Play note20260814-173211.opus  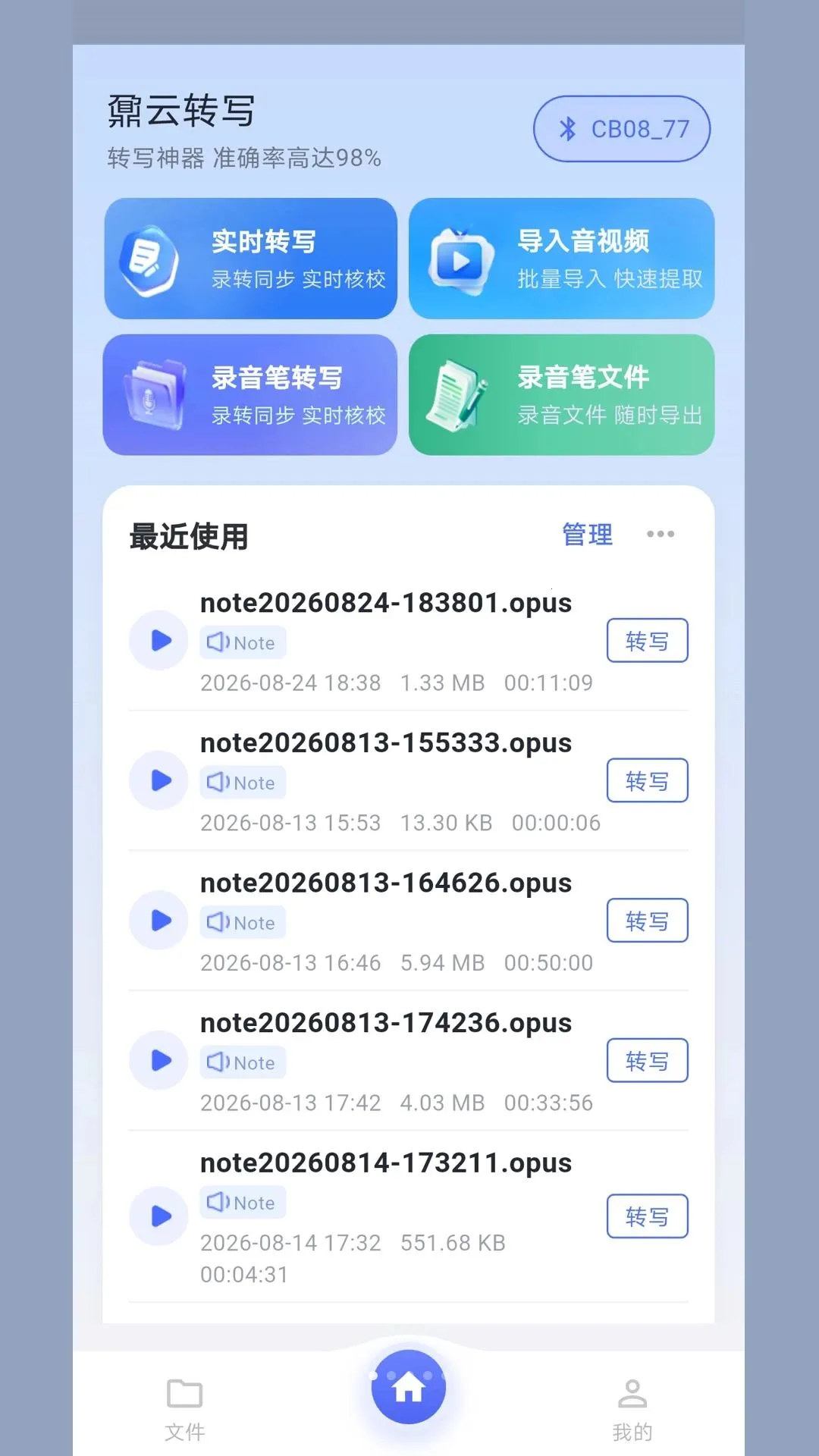[x=158, y=1216]
